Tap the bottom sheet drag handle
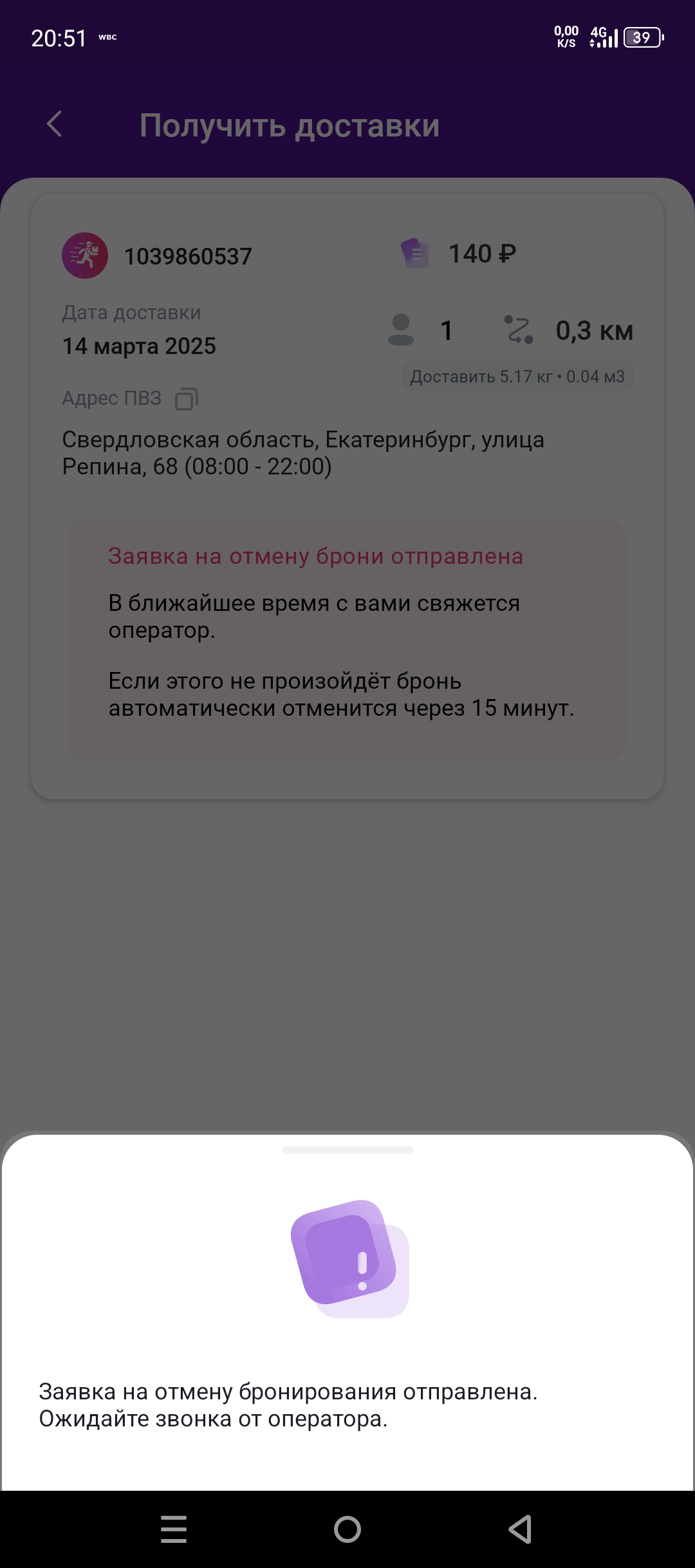695x1568 pixels. (347, 1150)
